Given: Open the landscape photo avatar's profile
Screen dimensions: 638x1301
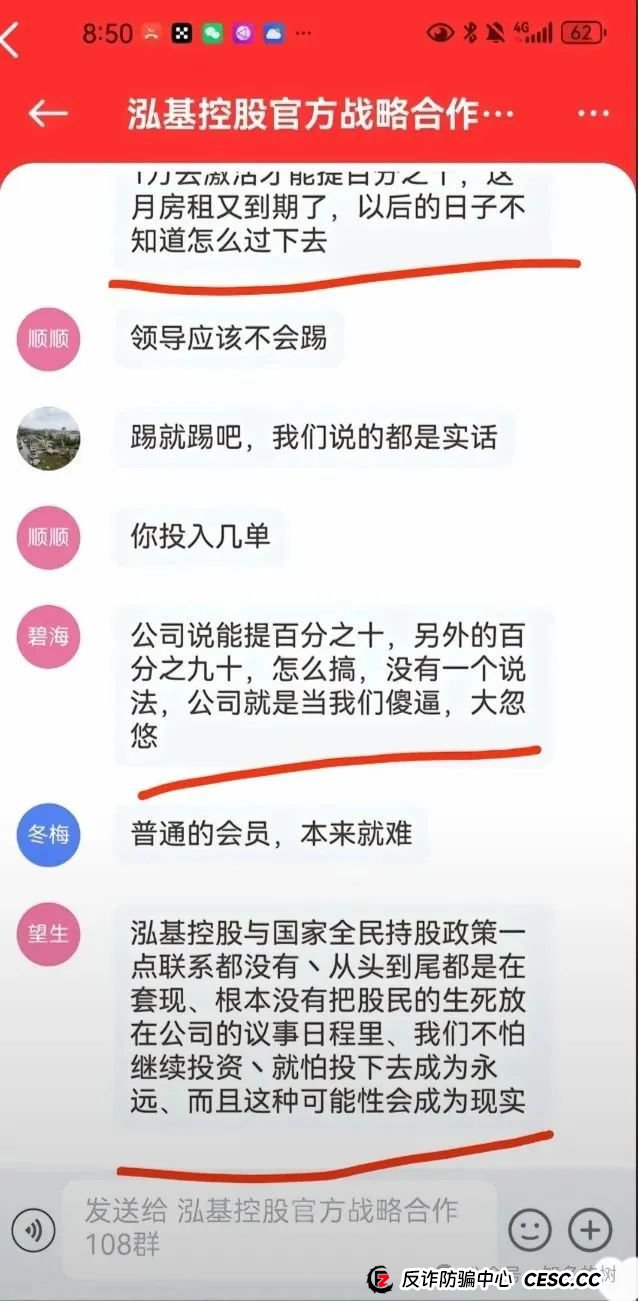Looking at the screenshot, I should pos(48,438).
